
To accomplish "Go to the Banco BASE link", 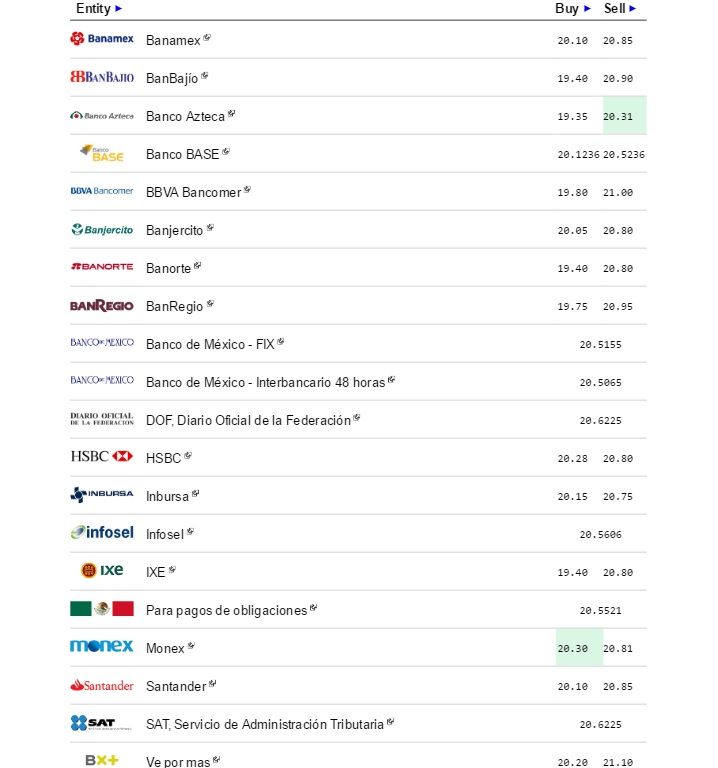I will click(x=182, y=154).
